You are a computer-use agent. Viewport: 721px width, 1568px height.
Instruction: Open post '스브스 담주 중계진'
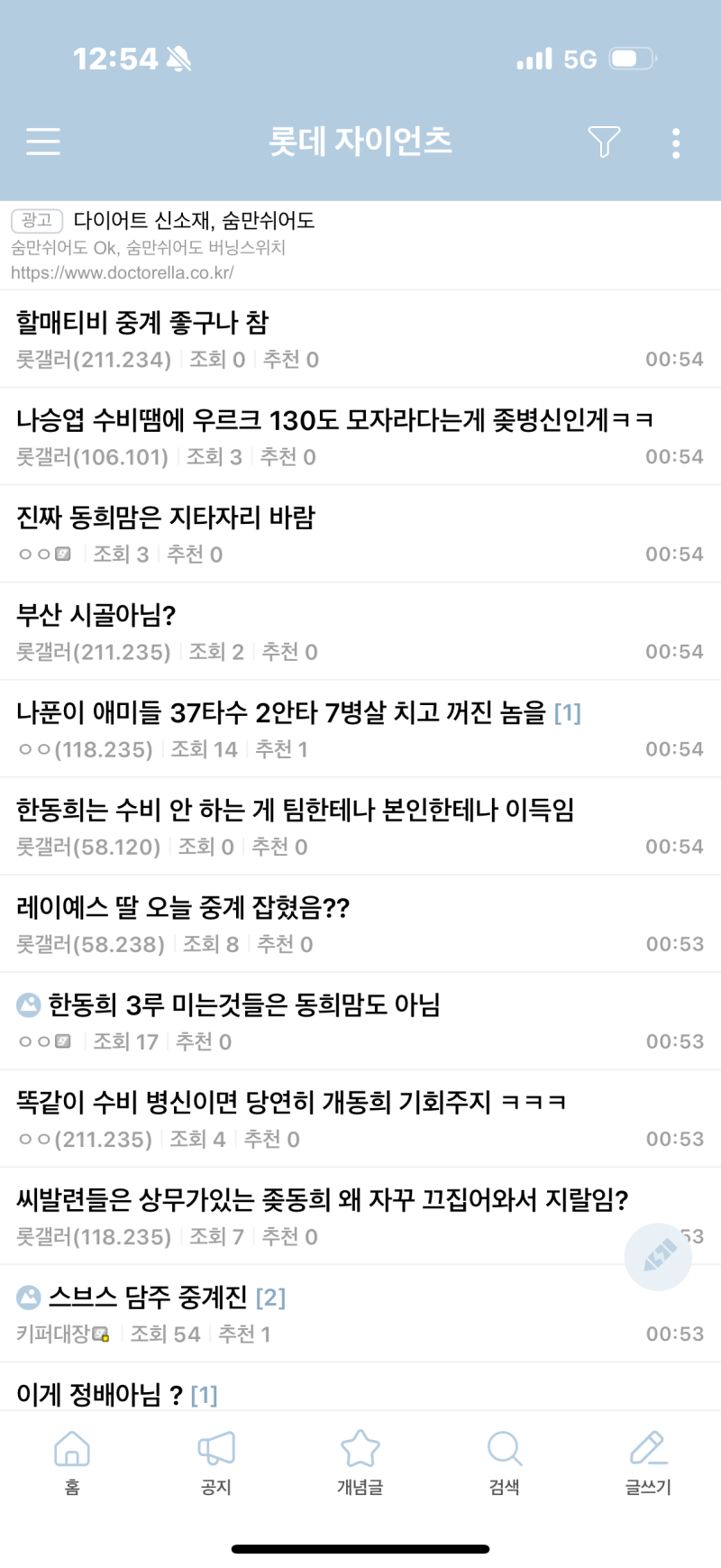(148, 1297)
